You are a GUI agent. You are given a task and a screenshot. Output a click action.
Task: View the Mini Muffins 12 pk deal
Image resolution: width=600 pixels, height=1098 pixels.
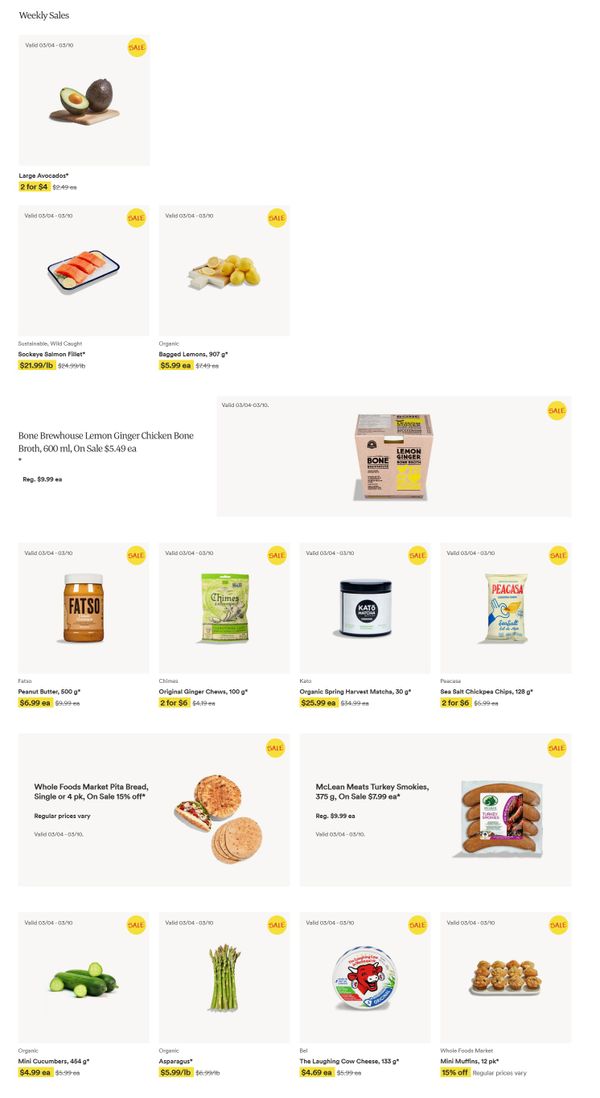506,977
